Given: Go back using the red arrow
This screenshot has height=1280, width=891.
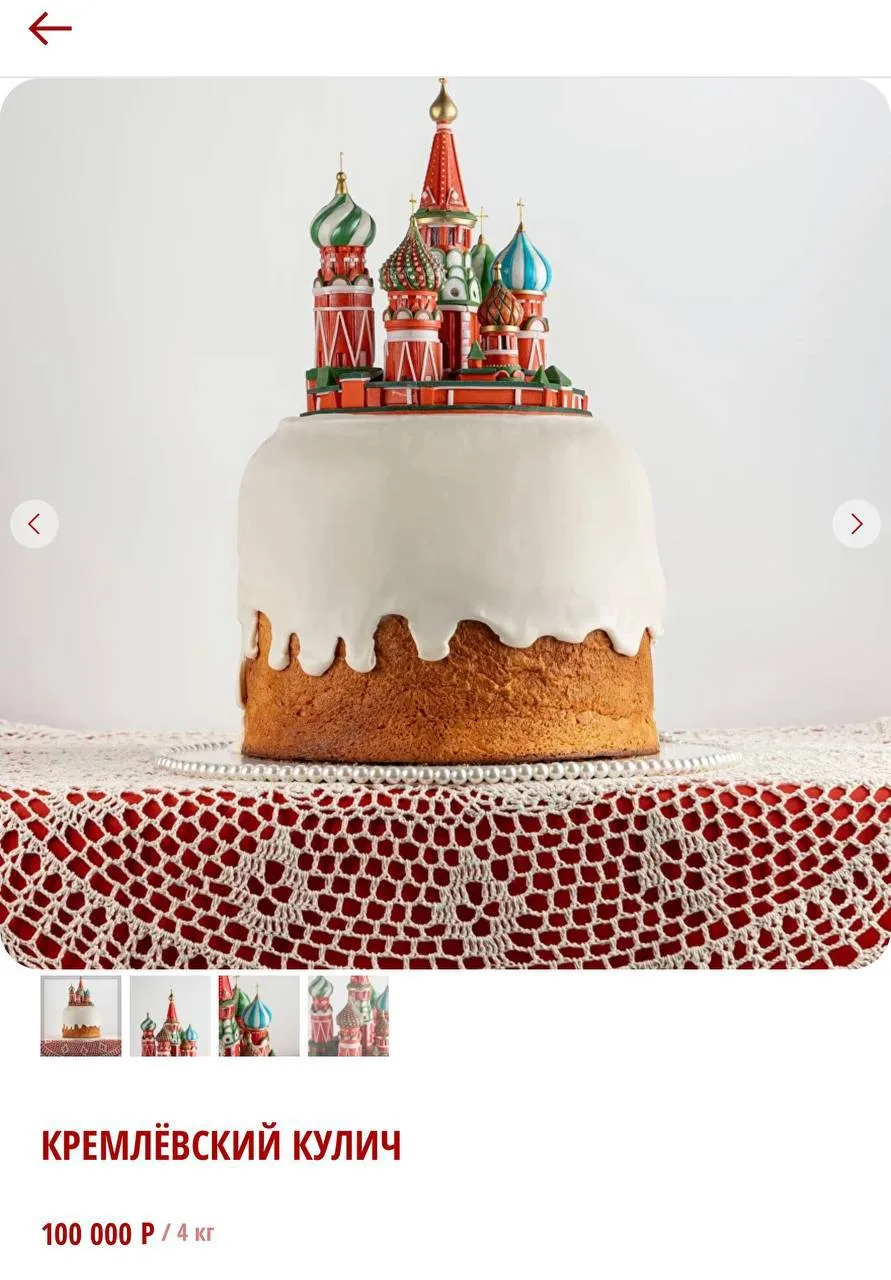Looking at the screenshot, I should click(x=50, y=29).
